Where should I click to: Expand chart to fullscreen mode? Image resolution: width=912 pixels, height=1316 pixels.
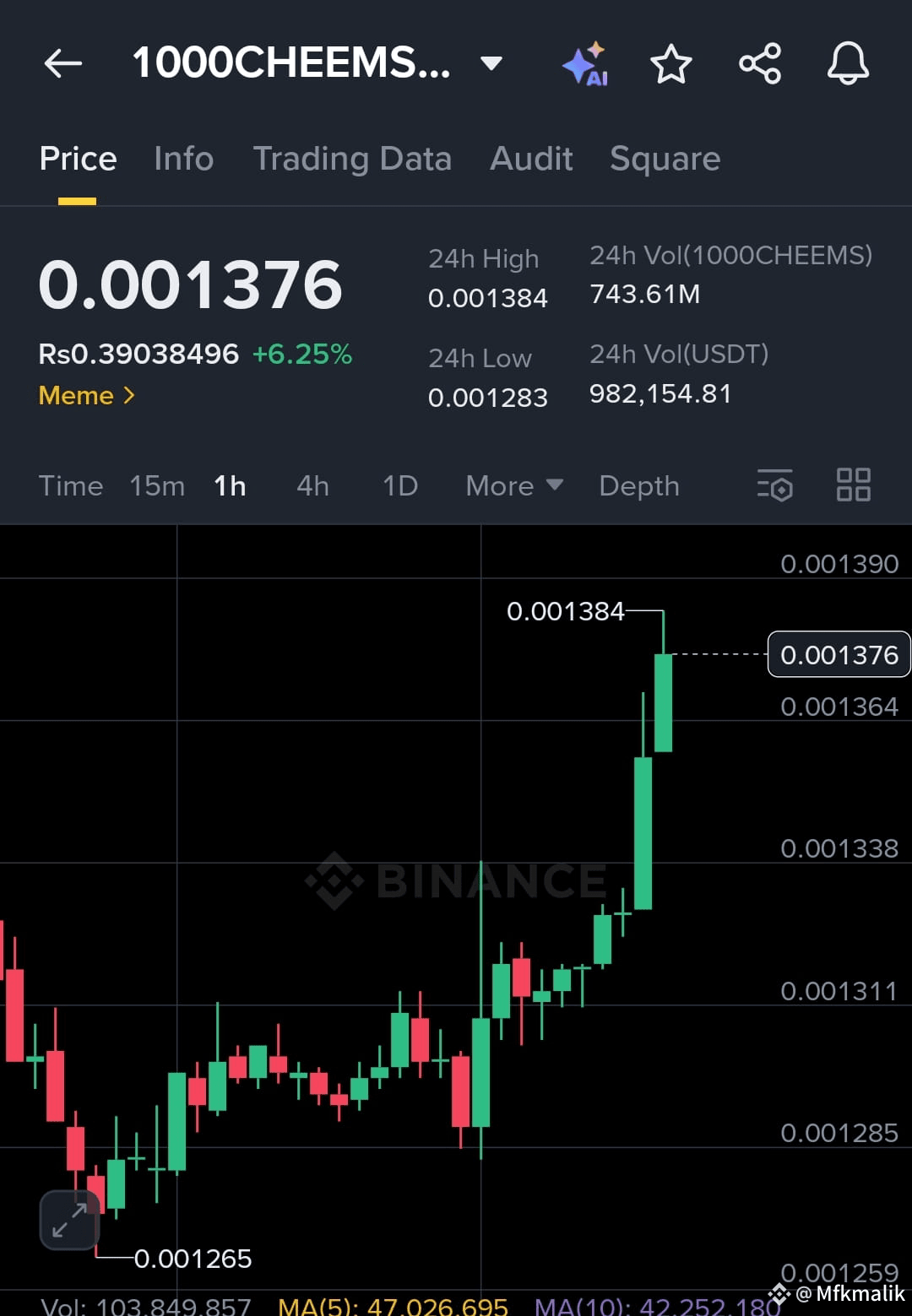point(68,1219)
